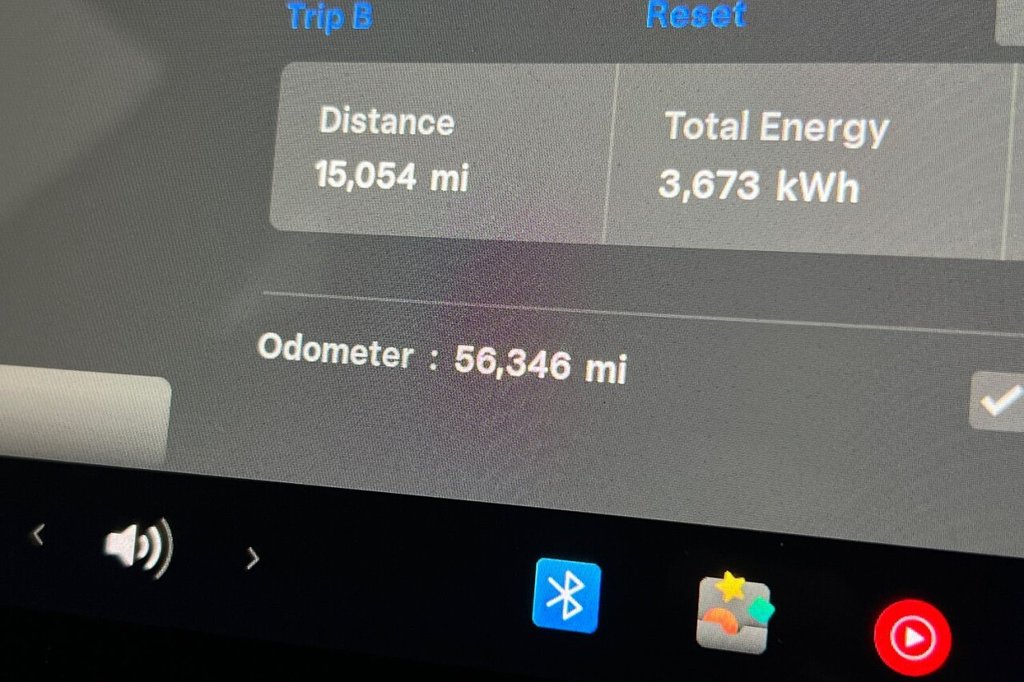Screen dimensions: 1024x682
Task: Open the Bluetooth app
Action: (567, 596)
